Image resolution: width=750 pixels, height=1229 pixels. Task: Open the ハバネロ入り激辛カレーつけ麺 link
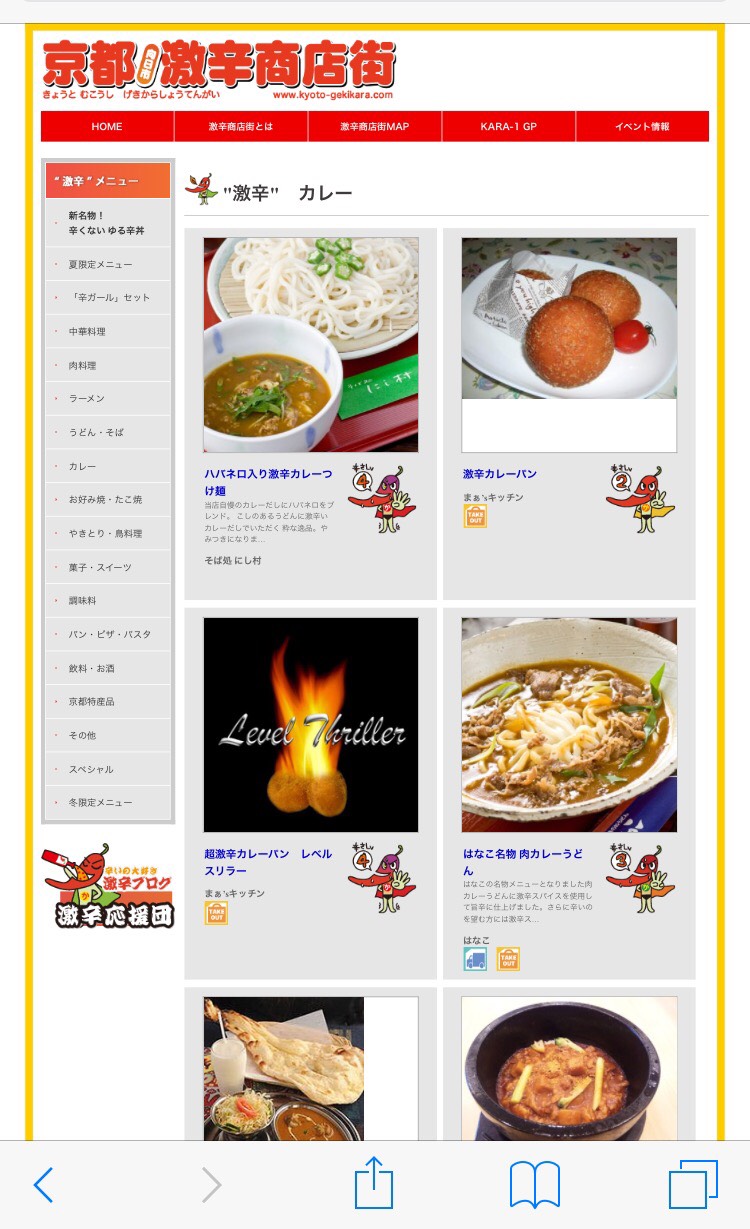[x=268, y=482]
